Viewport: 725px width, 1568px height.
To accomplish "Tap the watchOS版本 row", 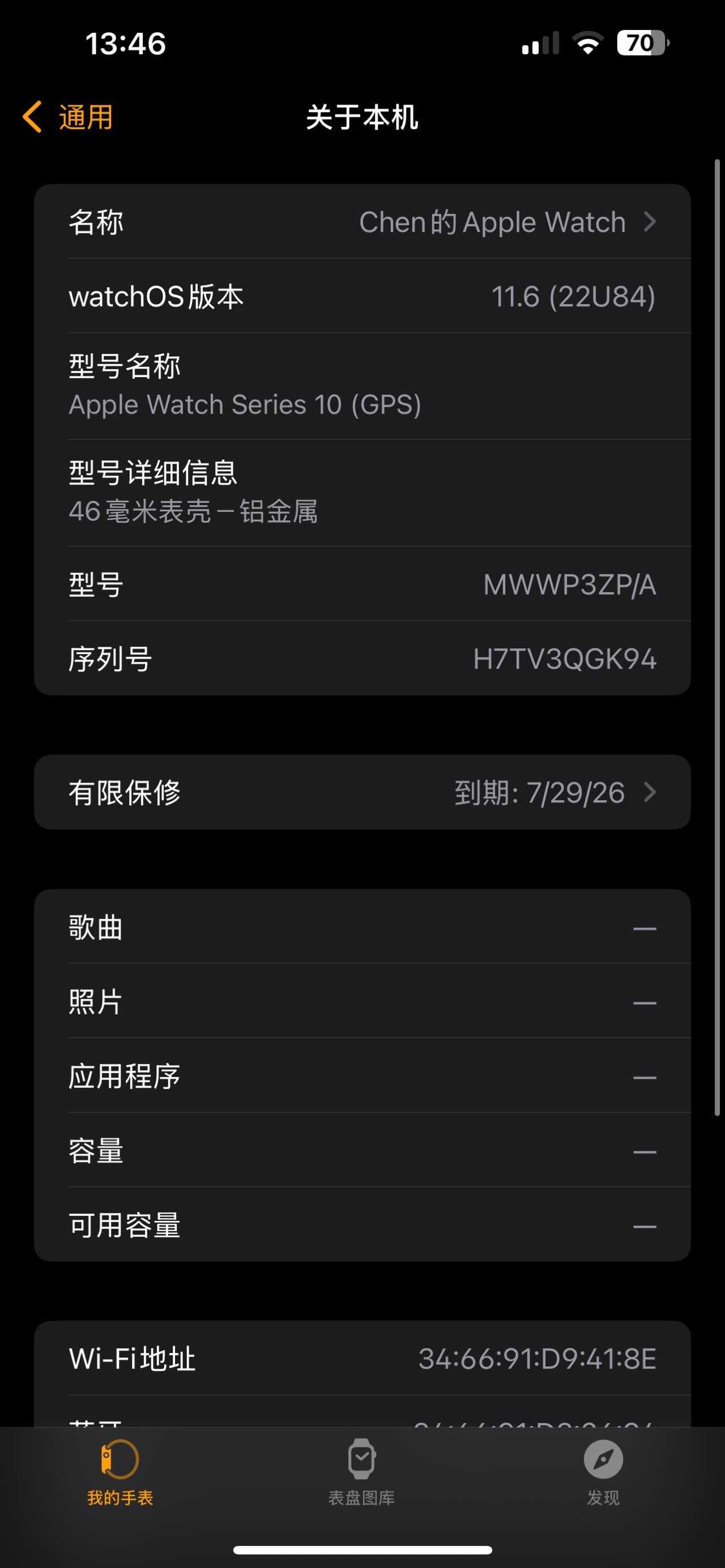I will pos(362,296).
